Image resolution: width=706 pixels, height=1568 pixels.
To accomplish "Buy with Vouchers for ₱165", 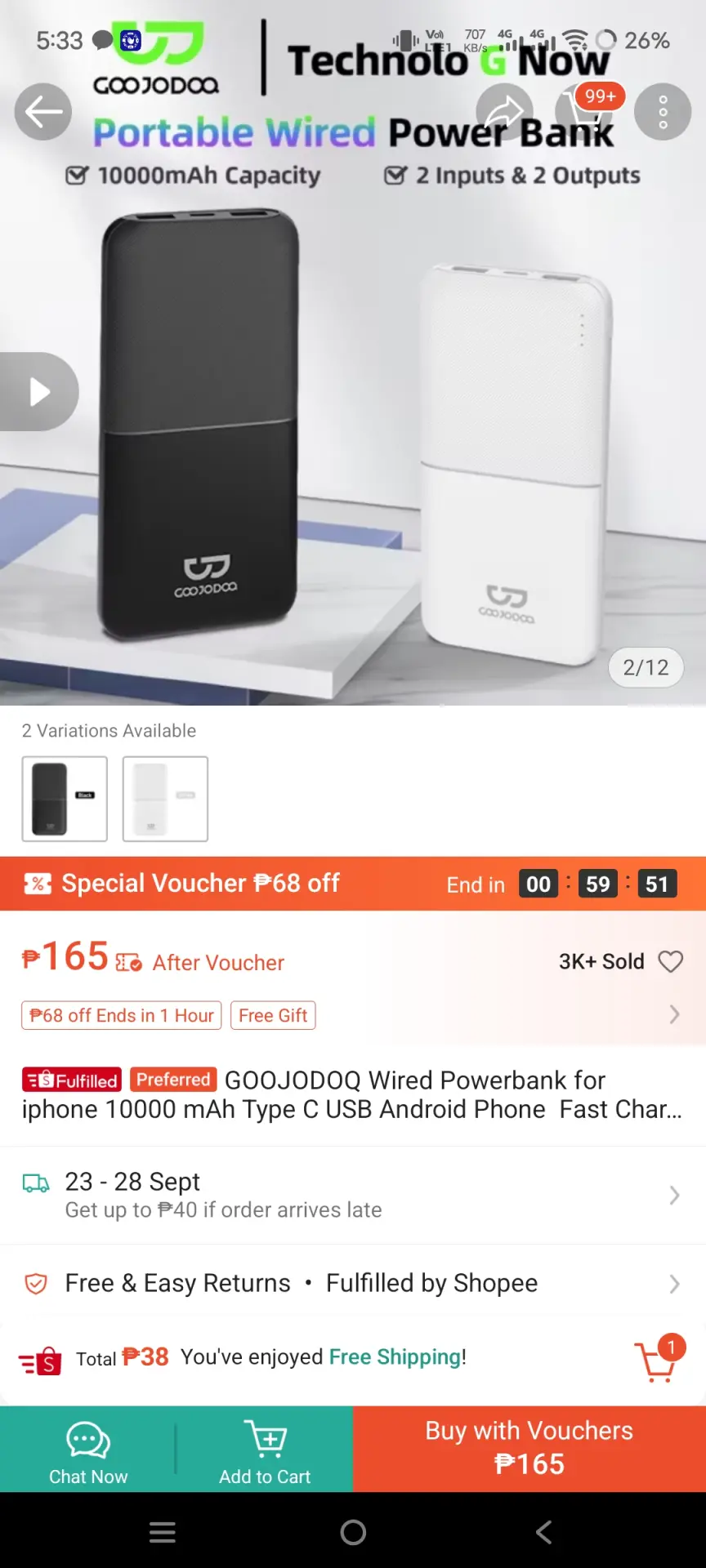I will tap(529, 1450).
